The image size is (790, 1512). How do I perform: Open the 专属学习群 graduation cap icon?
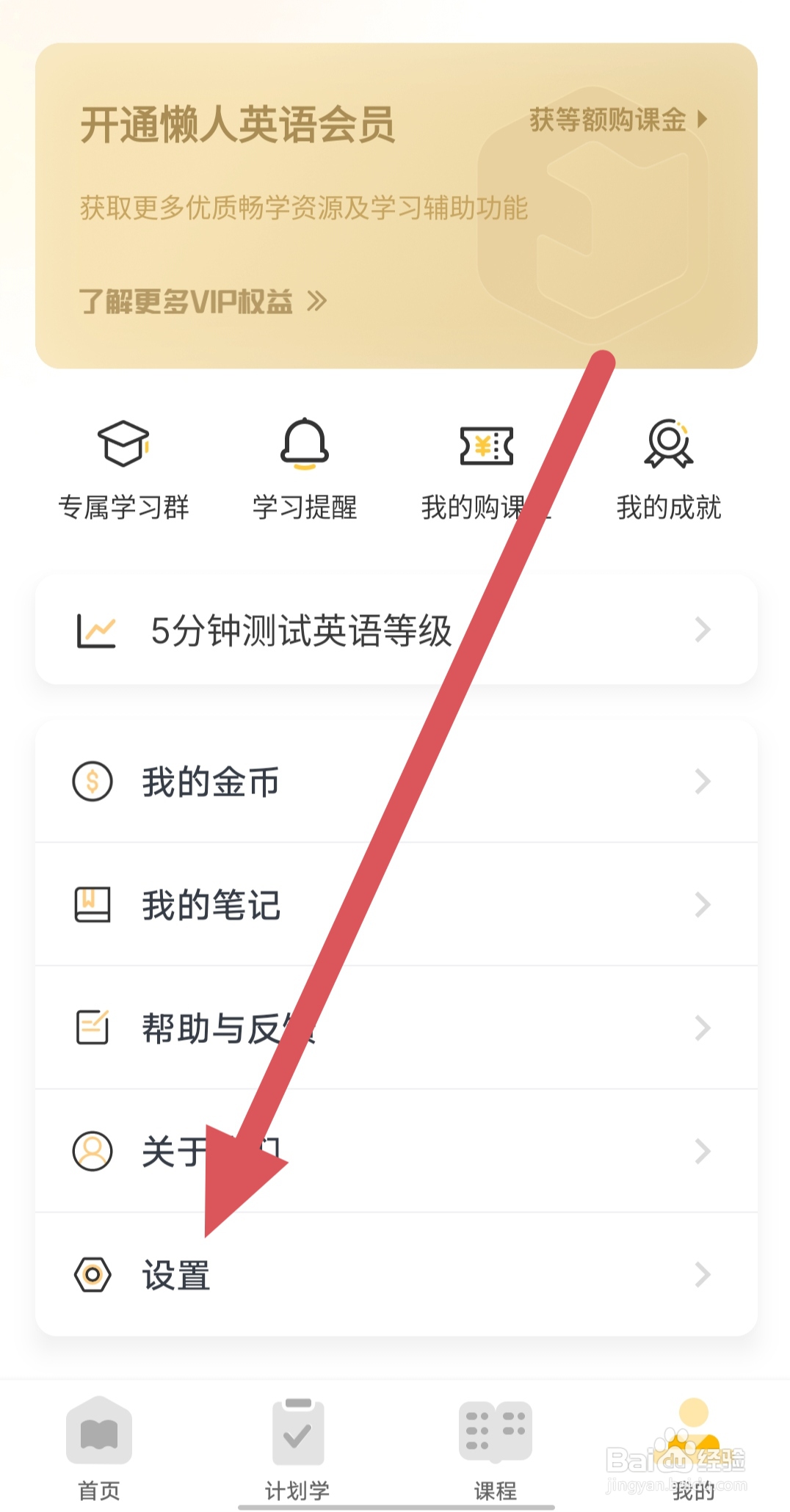point(123,444)
